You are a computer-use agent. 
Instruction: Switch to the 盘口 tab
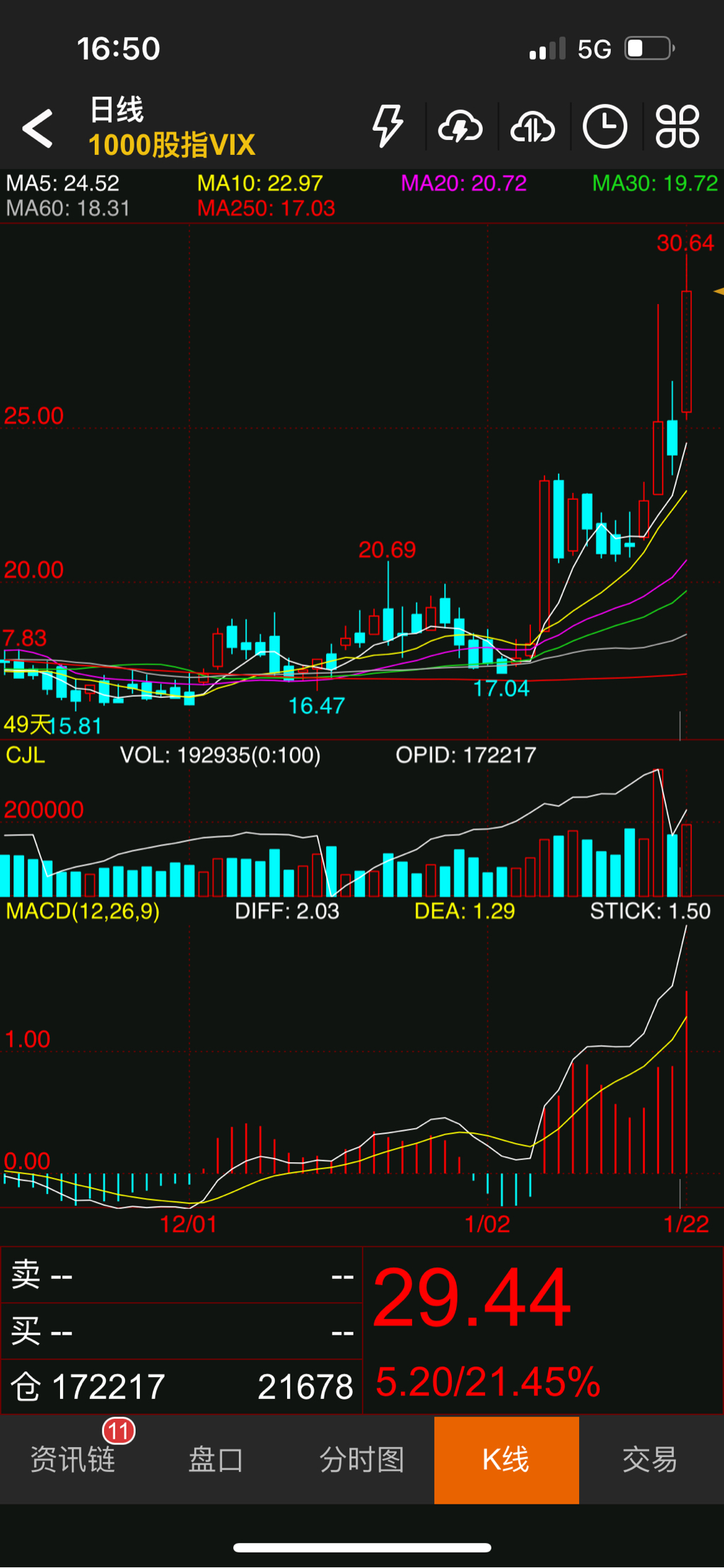tap(216, 1459)
